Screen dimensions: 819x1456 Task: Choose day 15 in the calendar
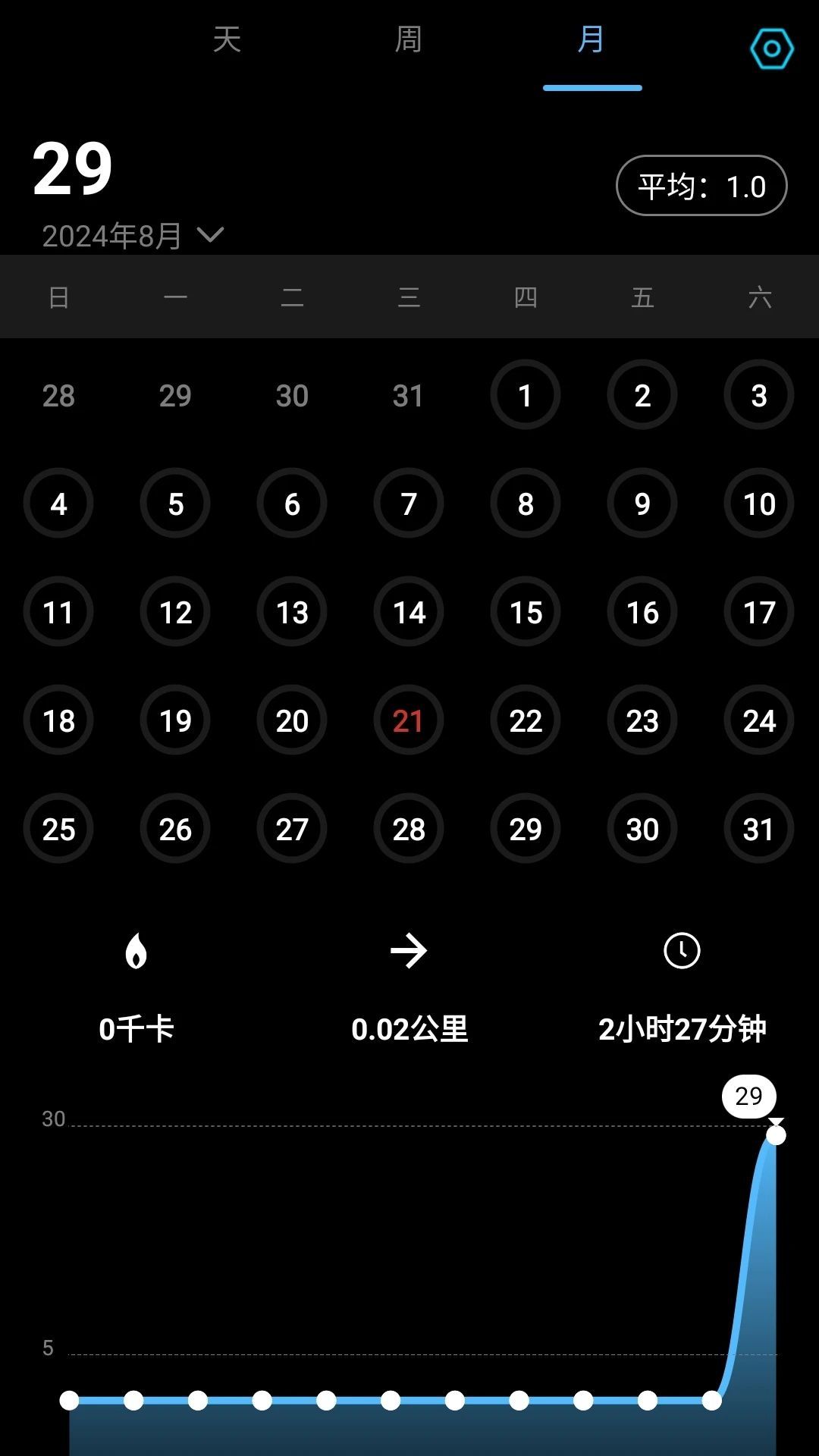tap(525, 612)
